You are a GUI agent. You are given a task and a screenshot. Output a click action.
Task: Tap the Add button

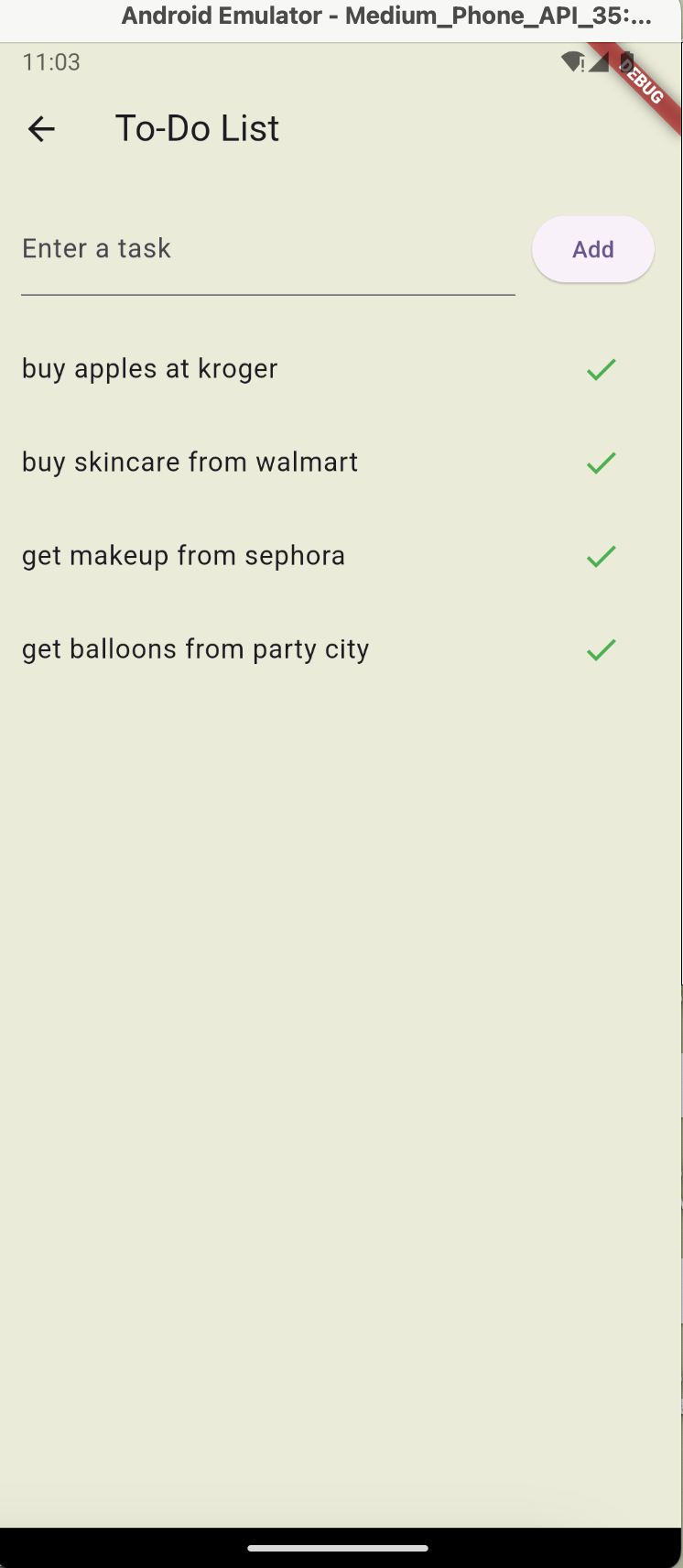click(x=592, y=249)
